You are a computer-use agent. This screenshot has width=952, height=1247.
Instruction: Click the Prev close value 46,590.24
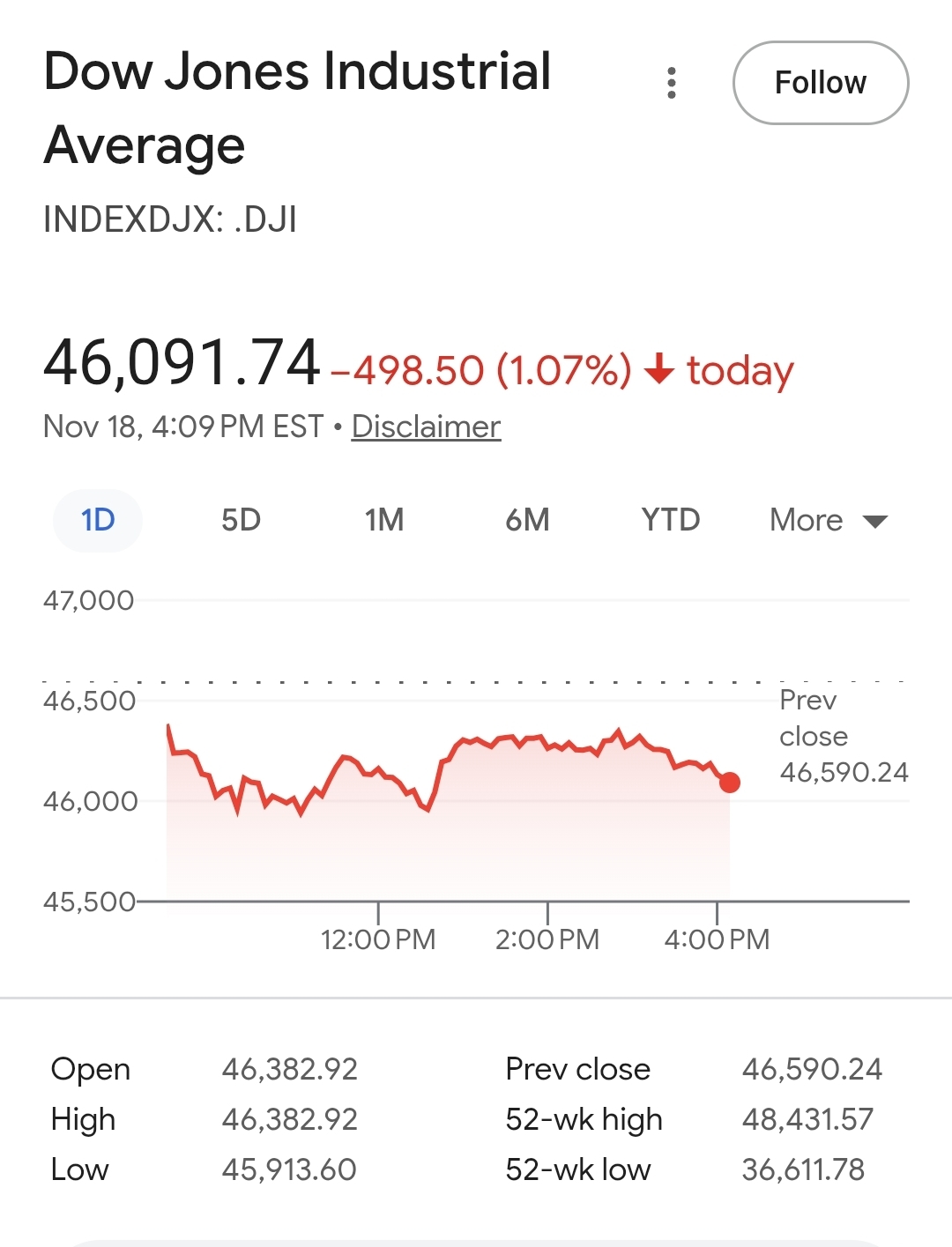click(x=810, y=1069)
